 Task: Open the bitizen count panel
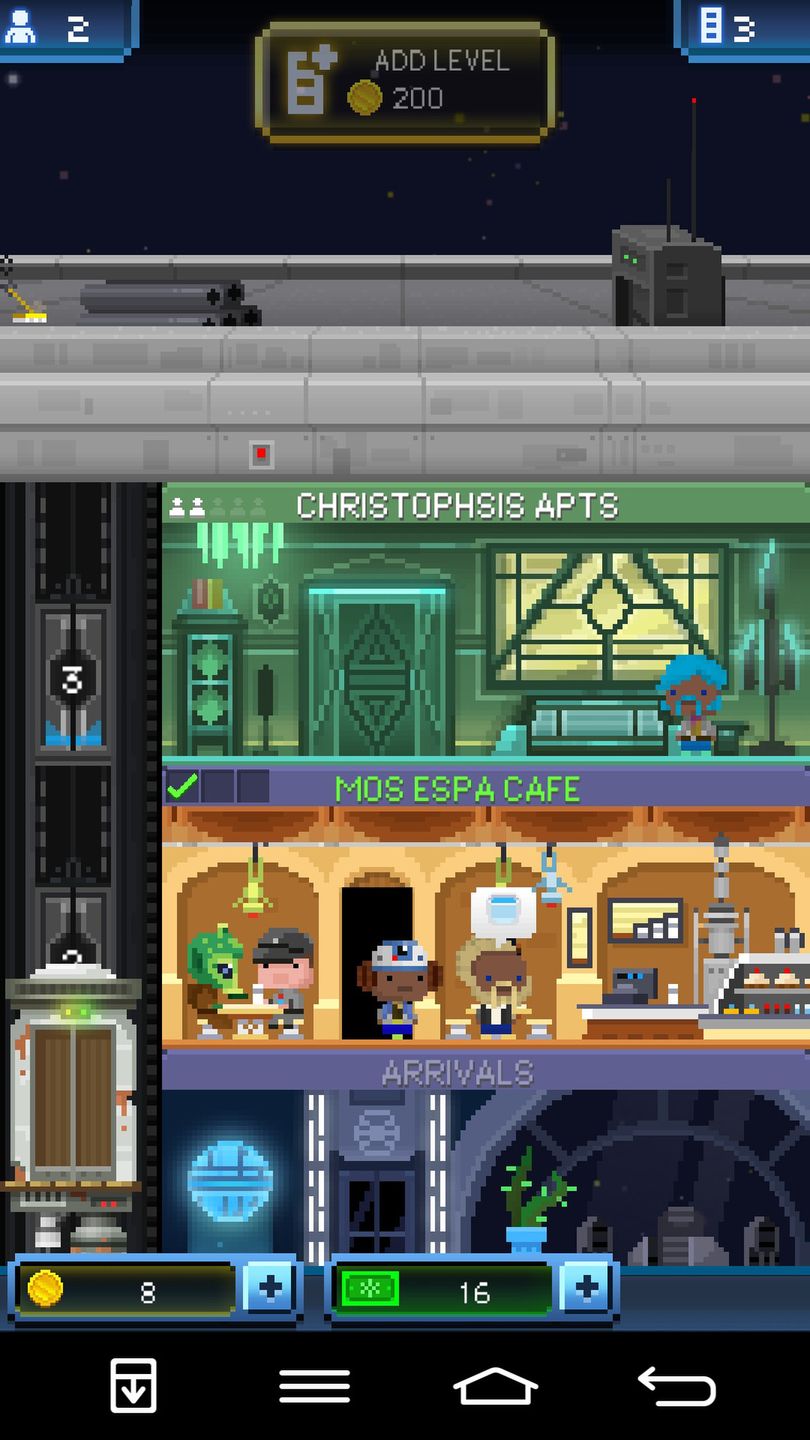point(62,28)
